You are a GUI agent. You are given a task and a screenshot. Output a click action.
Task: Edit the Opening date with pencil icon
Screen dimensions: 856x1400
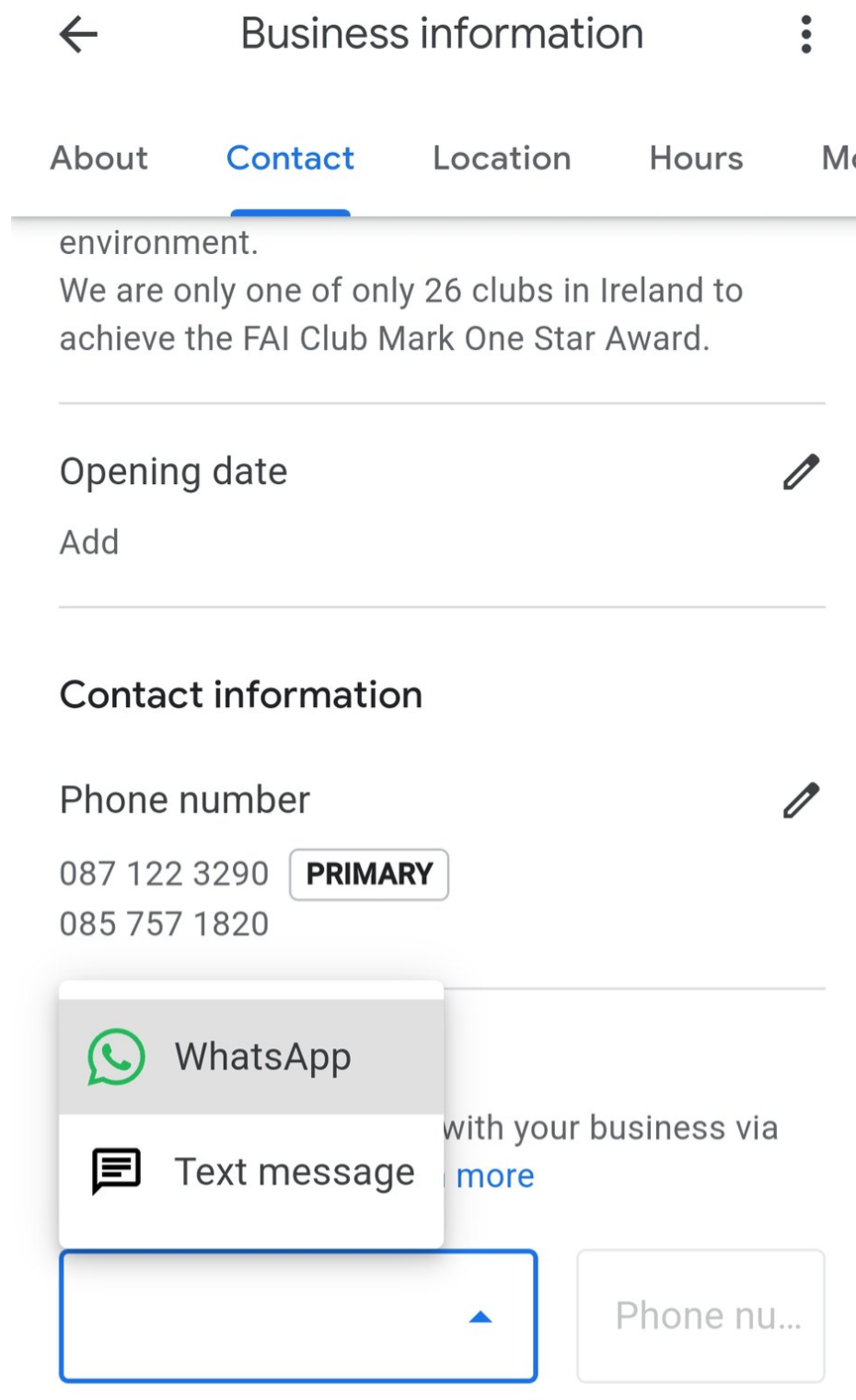point(801,472)
